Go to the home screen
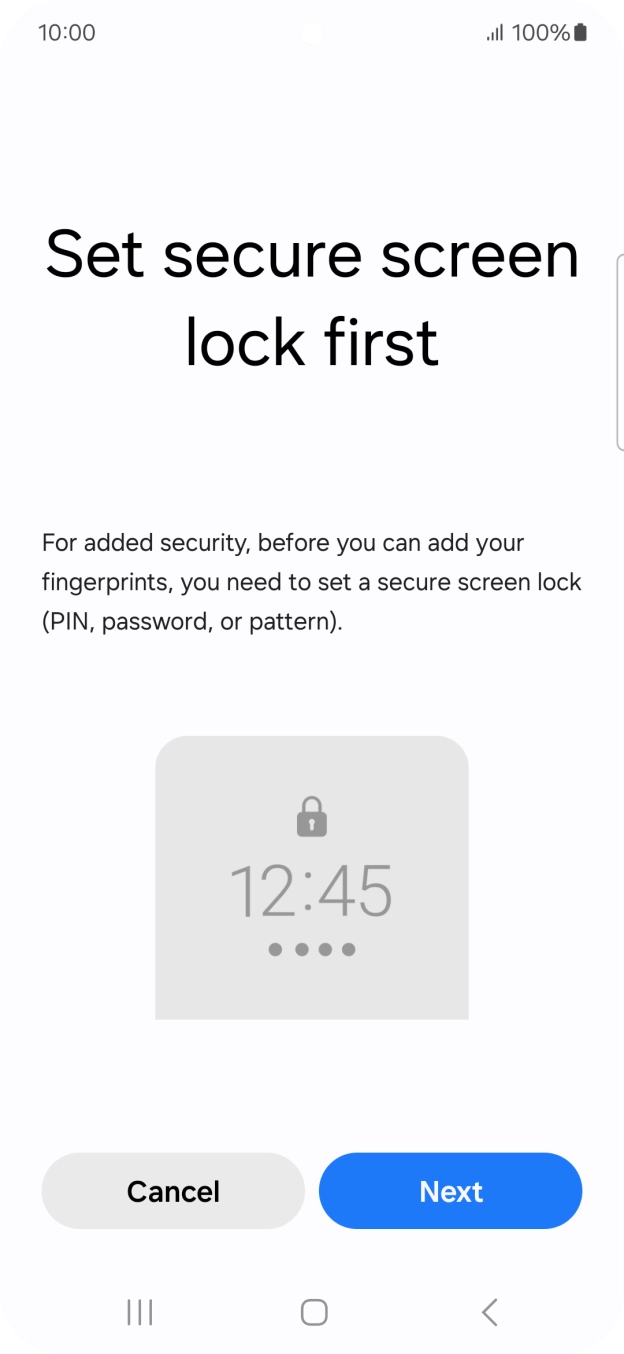The height and width of the screenshot is (1354, 624). [x=314, y=1312]
